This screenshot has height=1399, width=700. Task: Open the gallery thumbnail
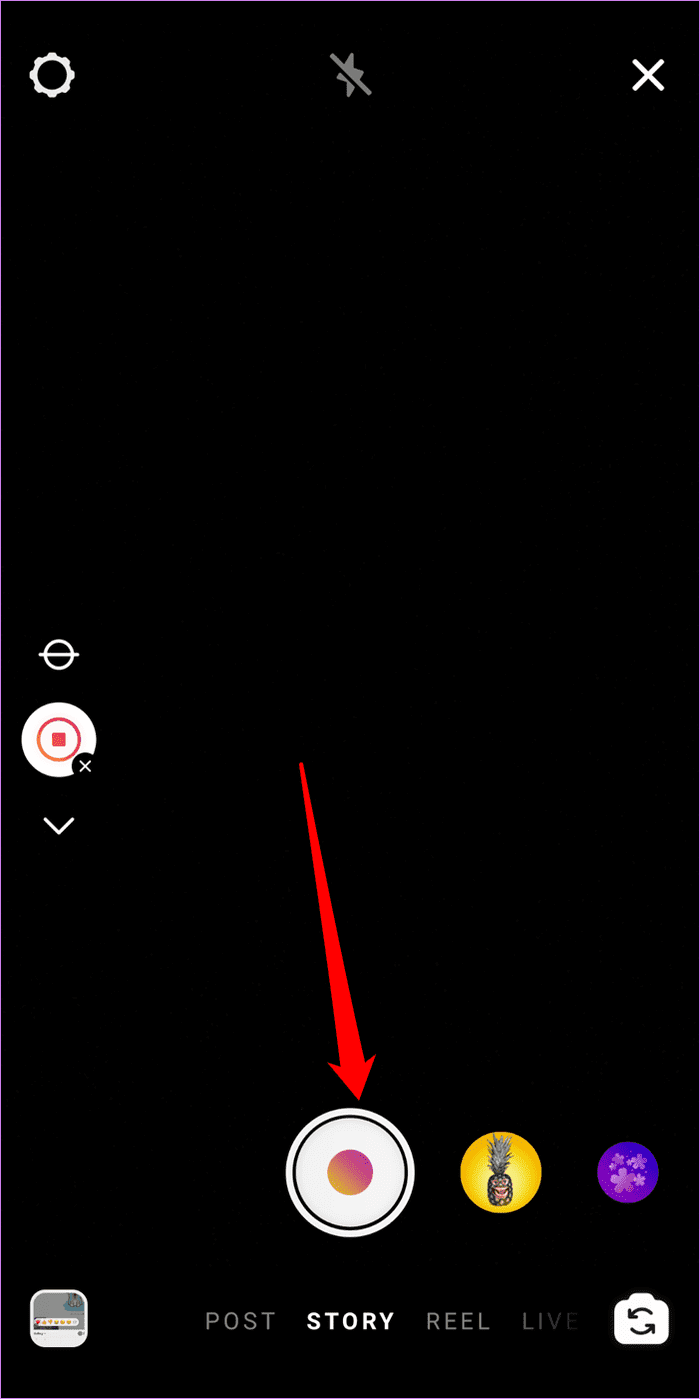(x=59, y=1319)
